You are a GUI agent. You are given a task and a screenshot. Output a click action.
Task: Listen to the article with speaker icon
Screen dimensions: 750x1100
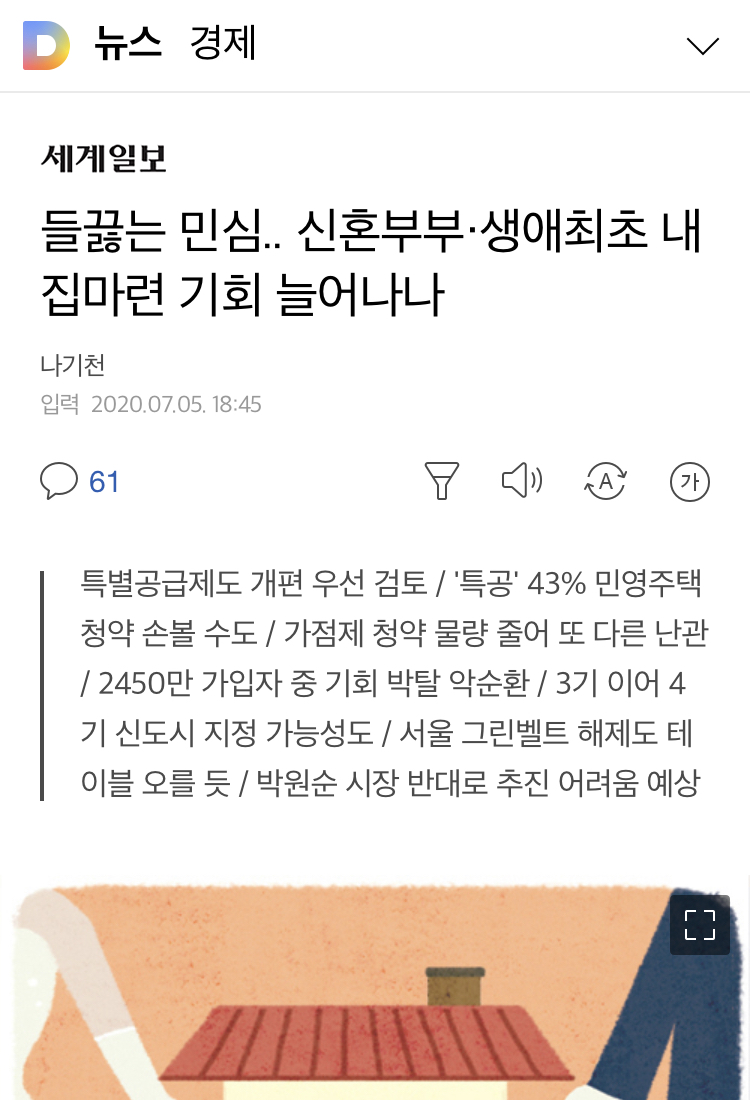pyautogui.click(x=521, y=481)
